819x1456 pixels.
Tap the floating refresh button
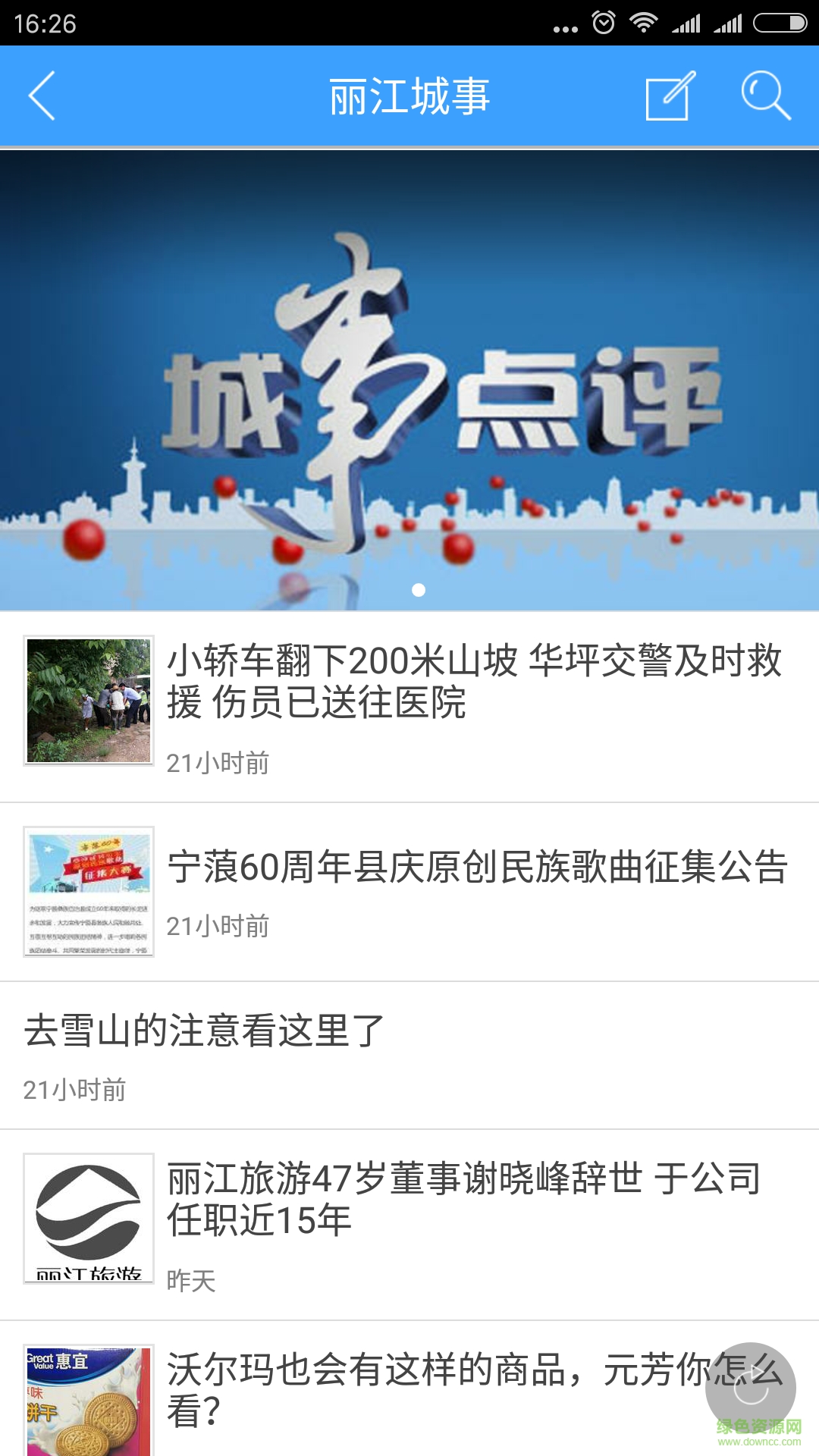(750, 1388)
